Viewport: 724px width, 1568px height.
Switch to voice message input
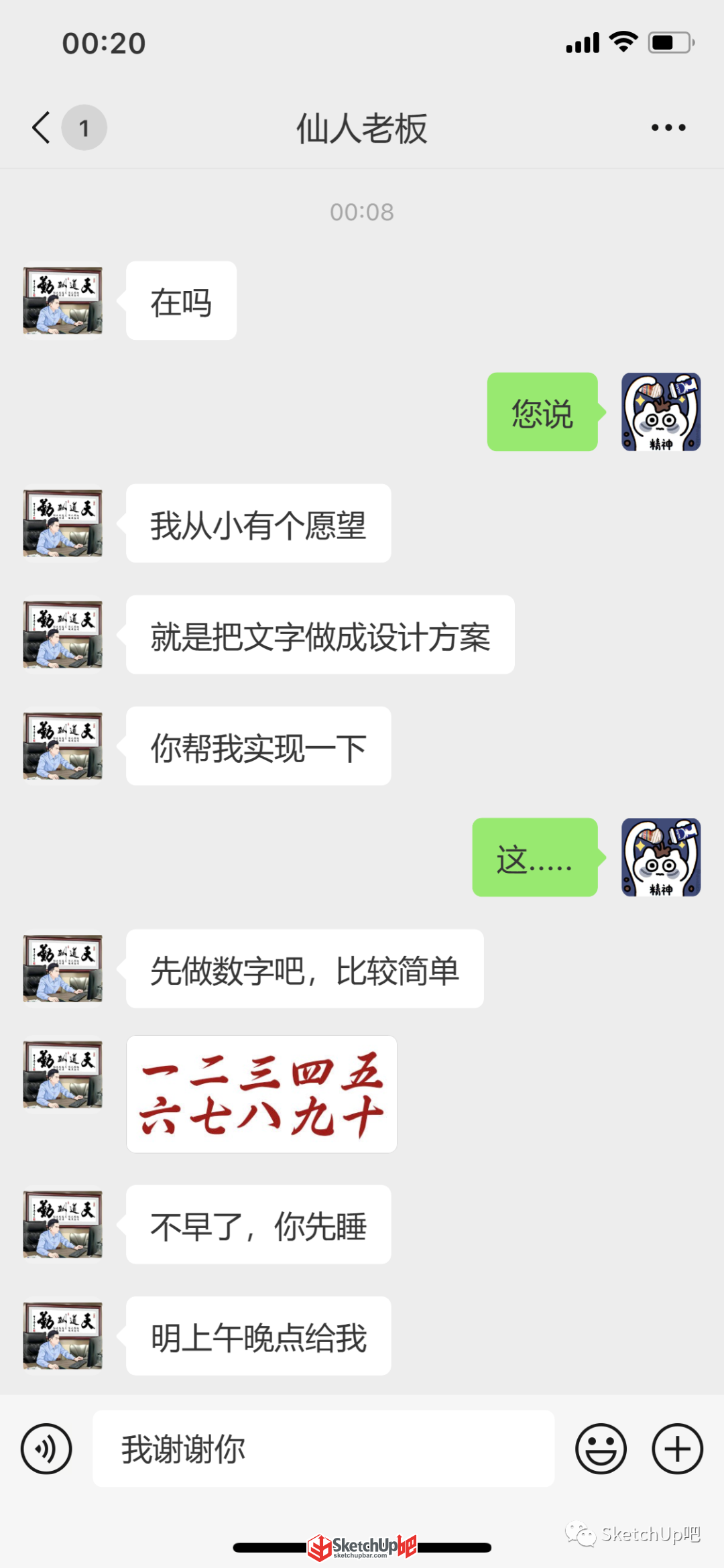pyautogui.click(x=46, y=1449)
